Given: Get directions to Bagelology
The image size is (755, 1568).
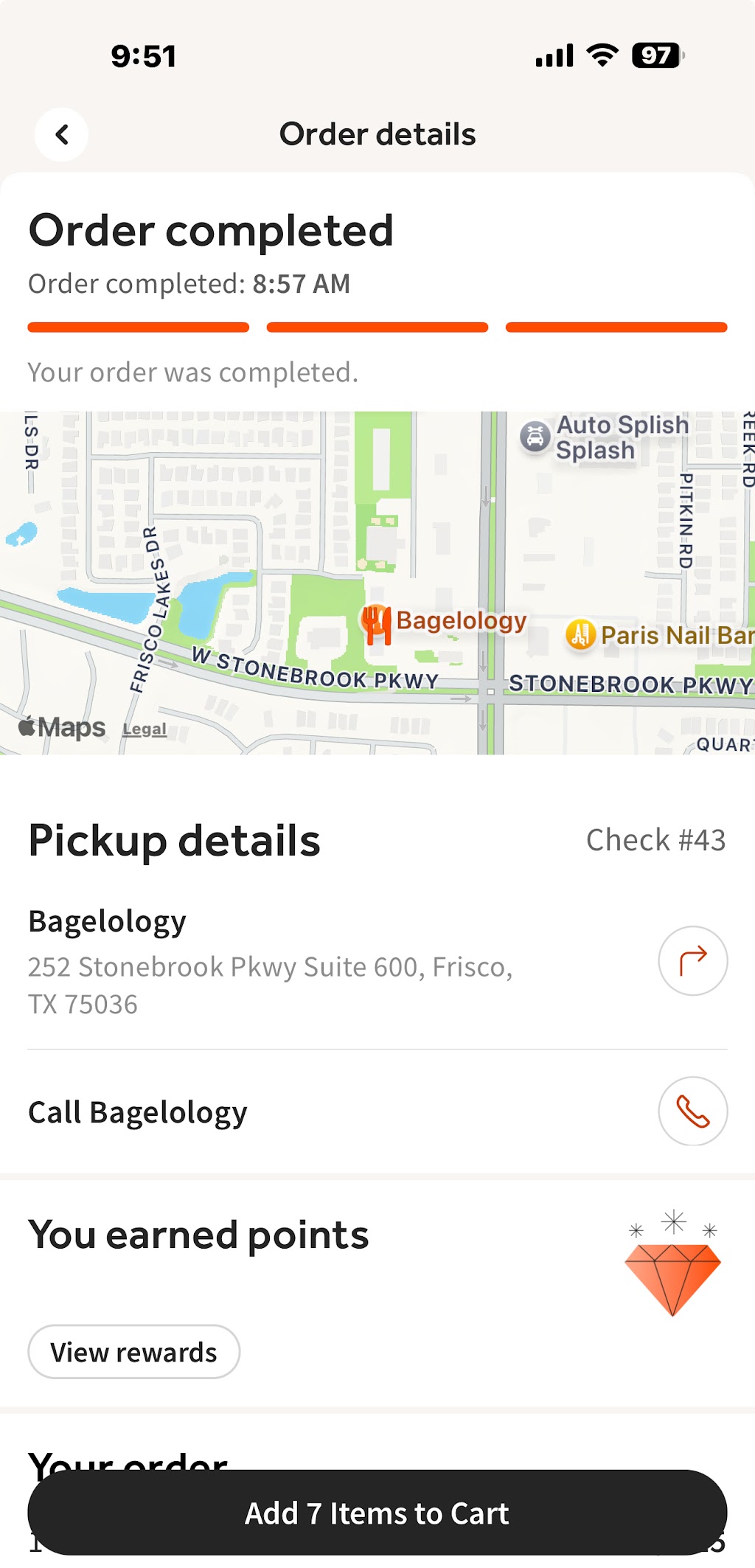Looking at the screenshot, I should (x=692, y=961).
